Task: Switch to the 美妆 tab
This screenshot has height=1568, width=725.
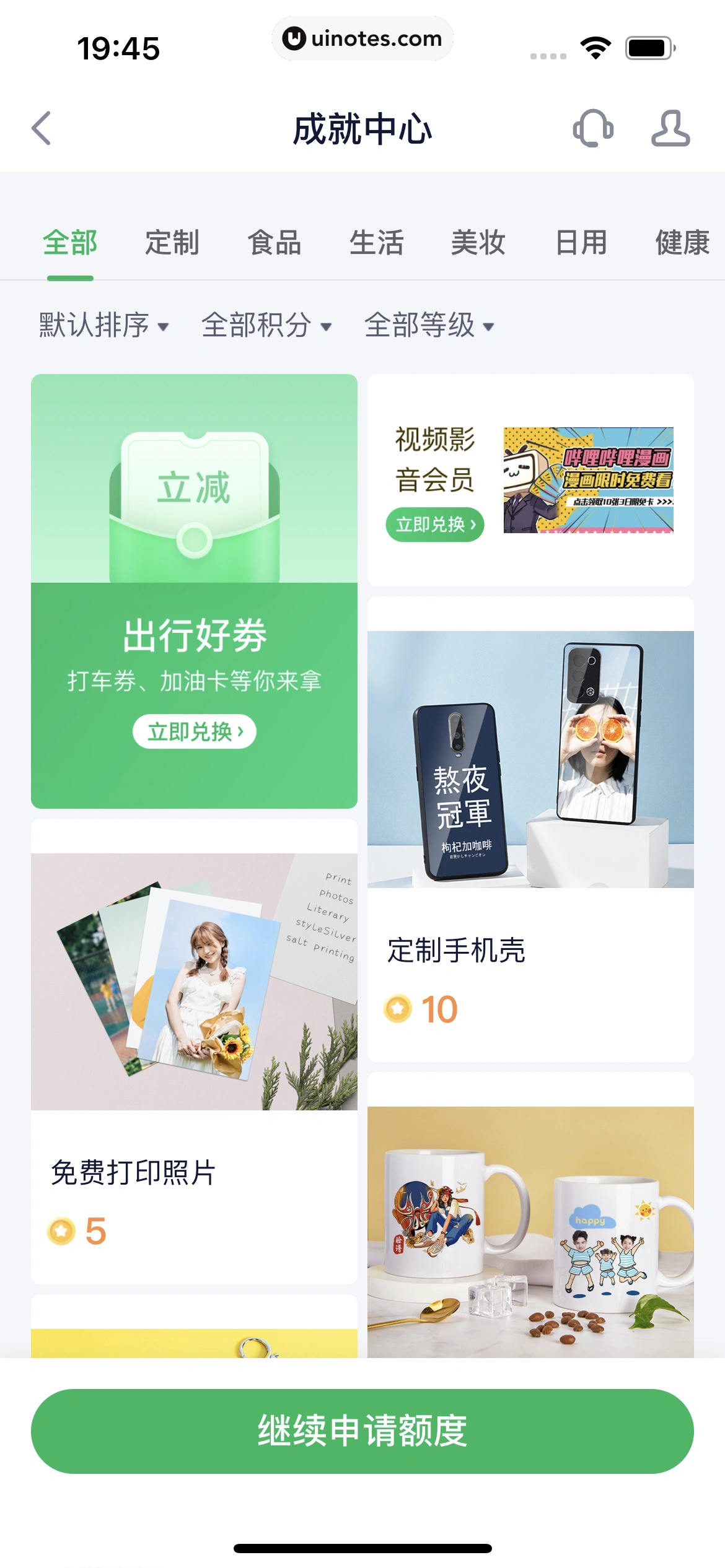Action: point(478,242)
